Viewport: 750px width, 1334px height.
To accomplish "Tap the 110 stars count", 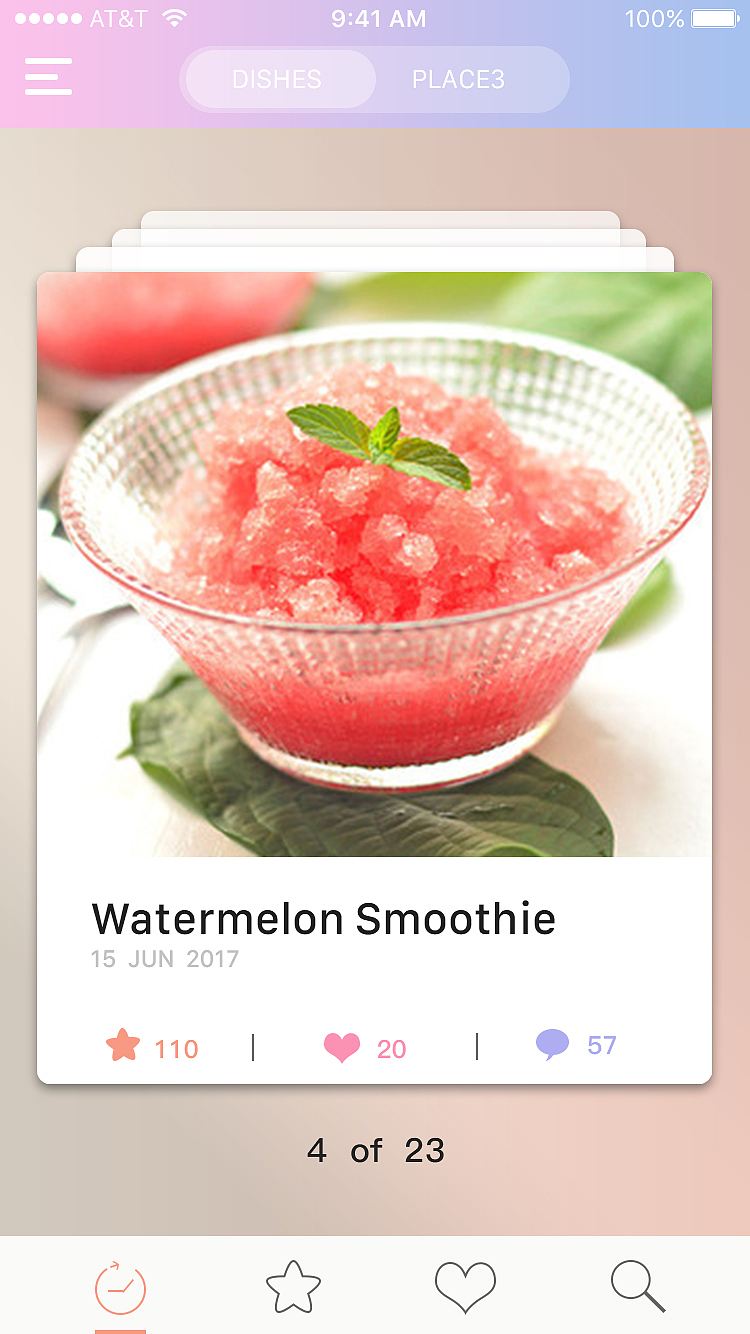I will pyautogui.click(x=176, y=1049).
